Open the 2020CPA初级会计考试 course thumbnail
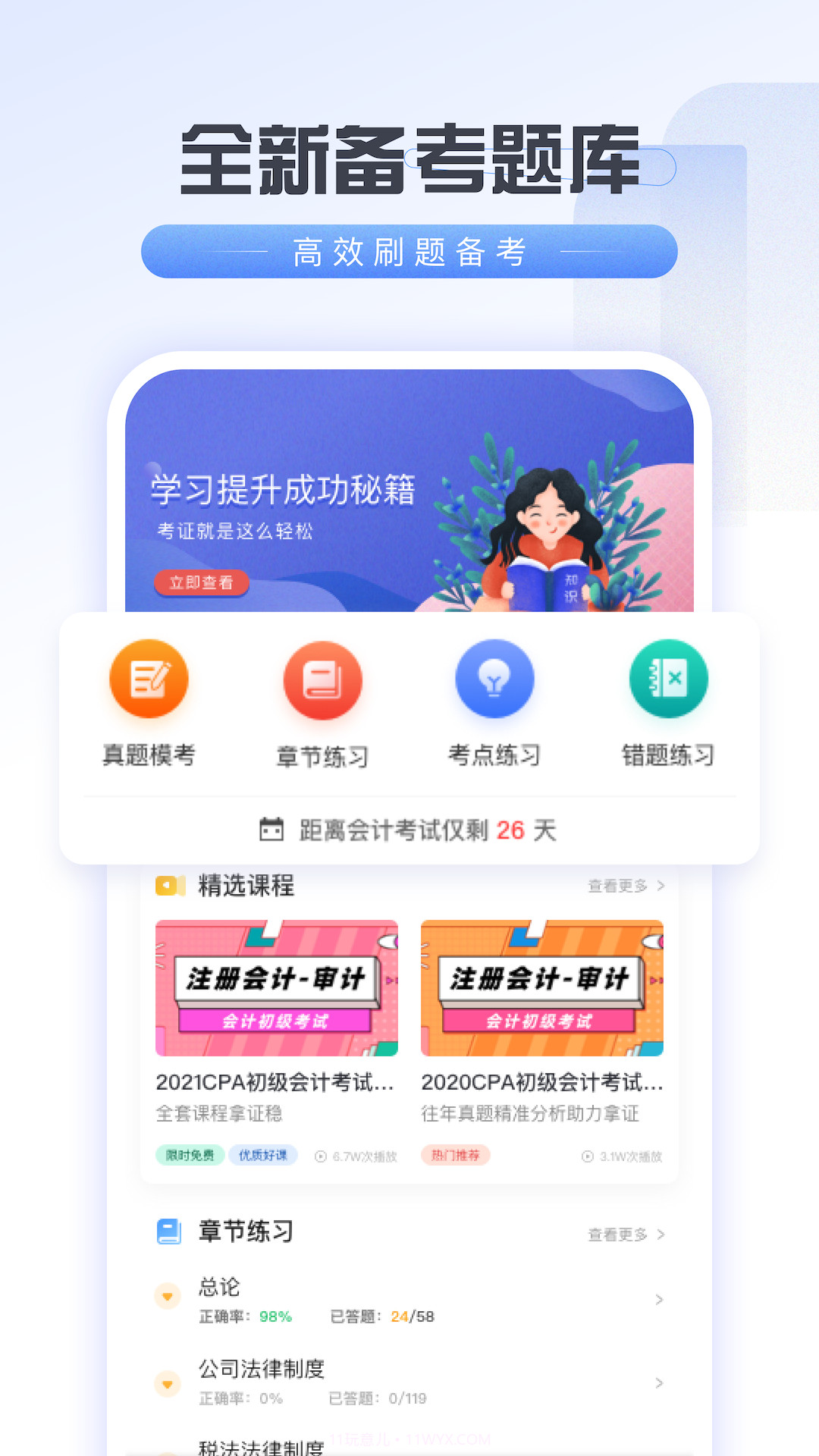Image resolution: width=819 pixels, height=1456 pixels. point(541,987)
